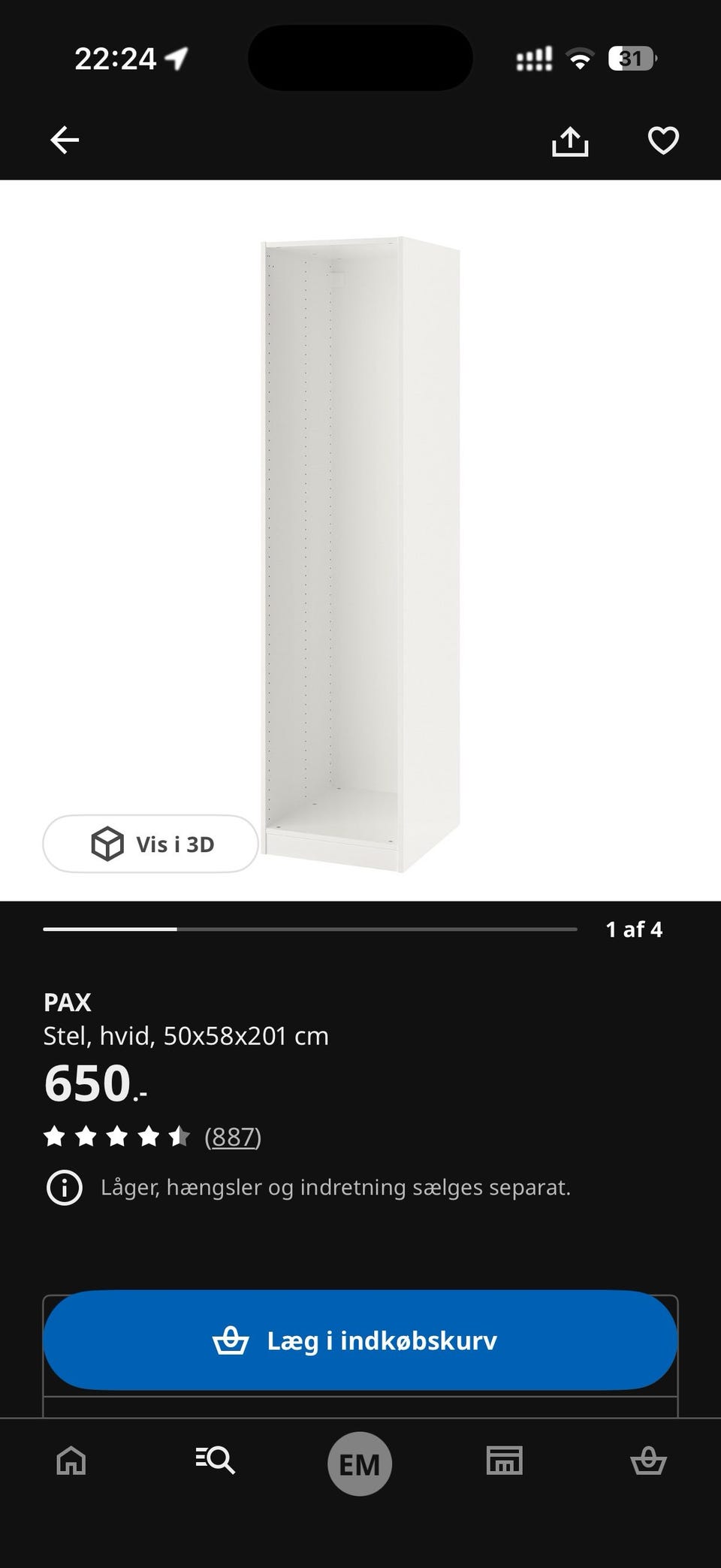Screen dimensions: 721x1568
Task: Switch to the store tab
Action: [x=504, y=1461]
